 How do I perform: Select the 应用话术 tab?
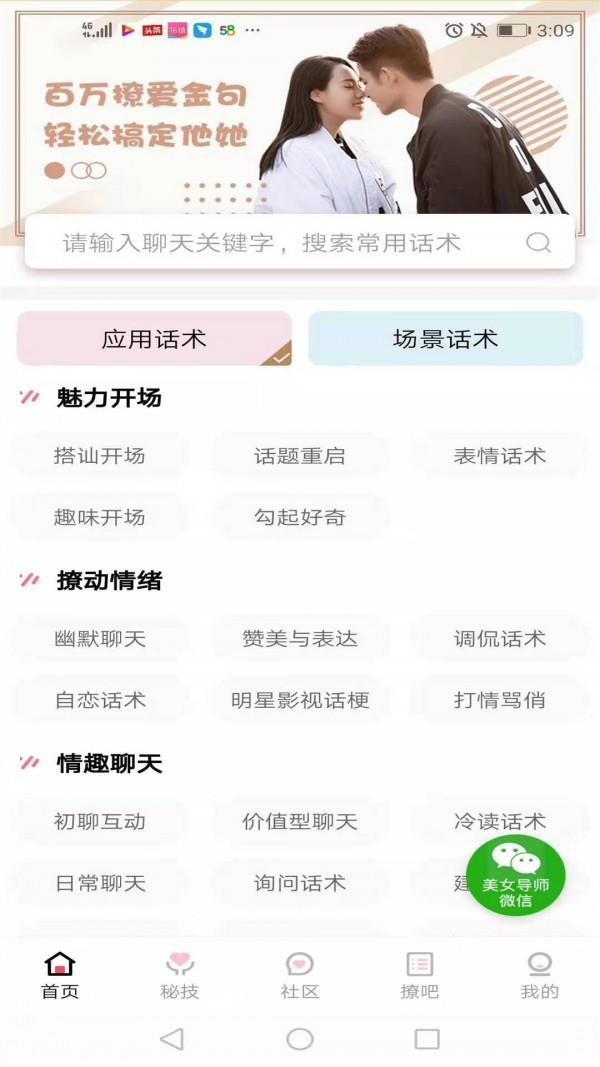click(x=154, y=339)
